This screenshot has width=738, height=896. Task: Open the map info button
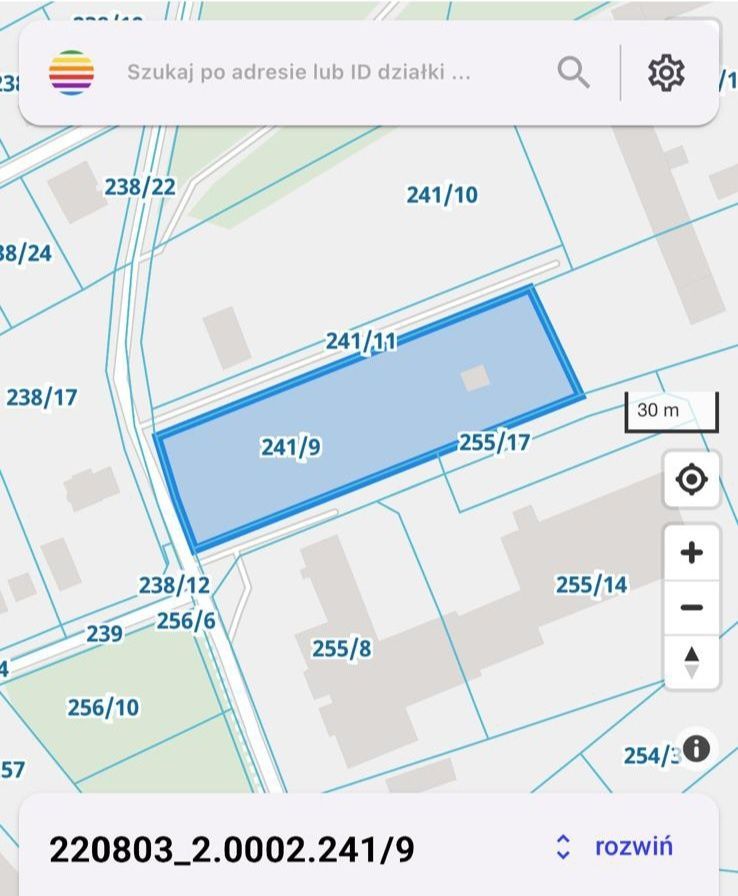click(x=696, y=748)
